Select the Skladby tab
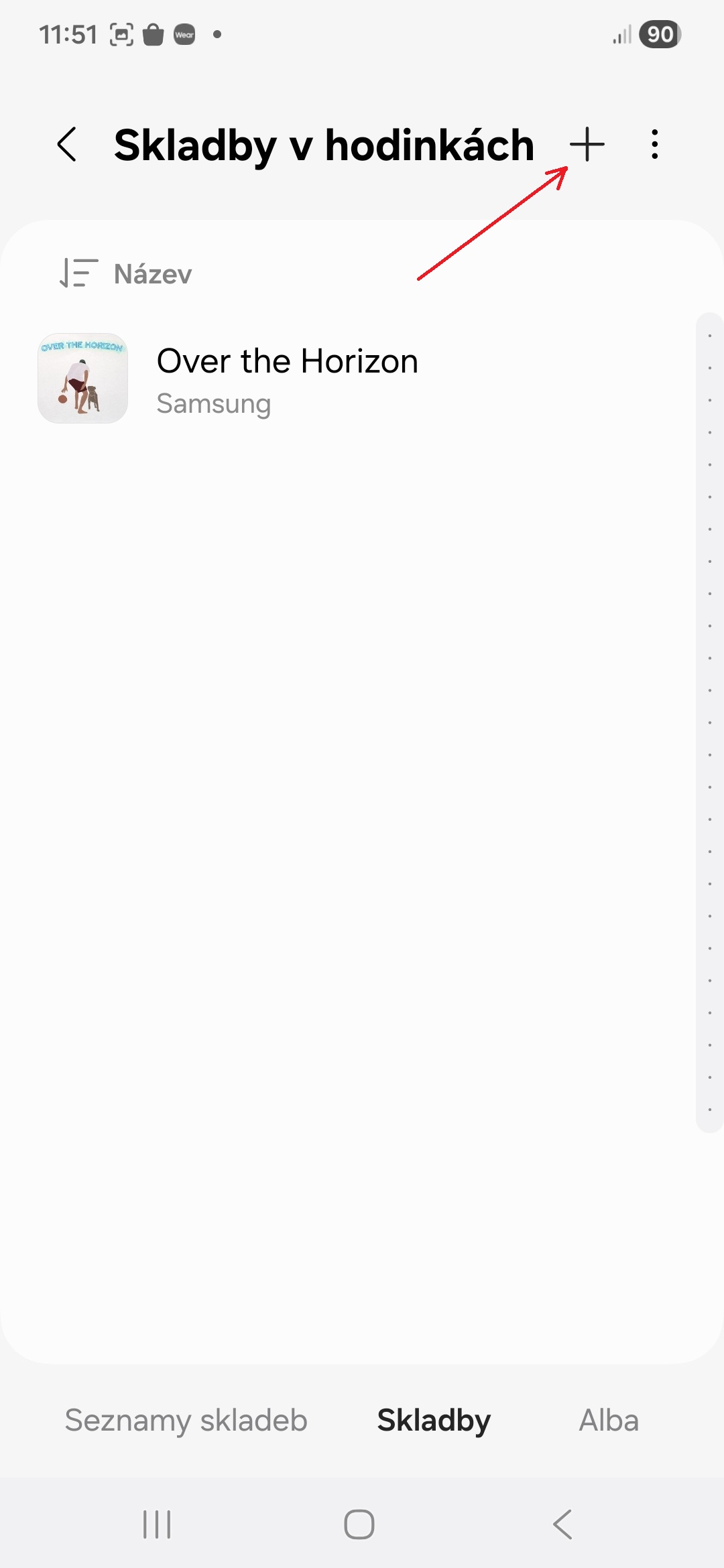 coord(434,1420)
